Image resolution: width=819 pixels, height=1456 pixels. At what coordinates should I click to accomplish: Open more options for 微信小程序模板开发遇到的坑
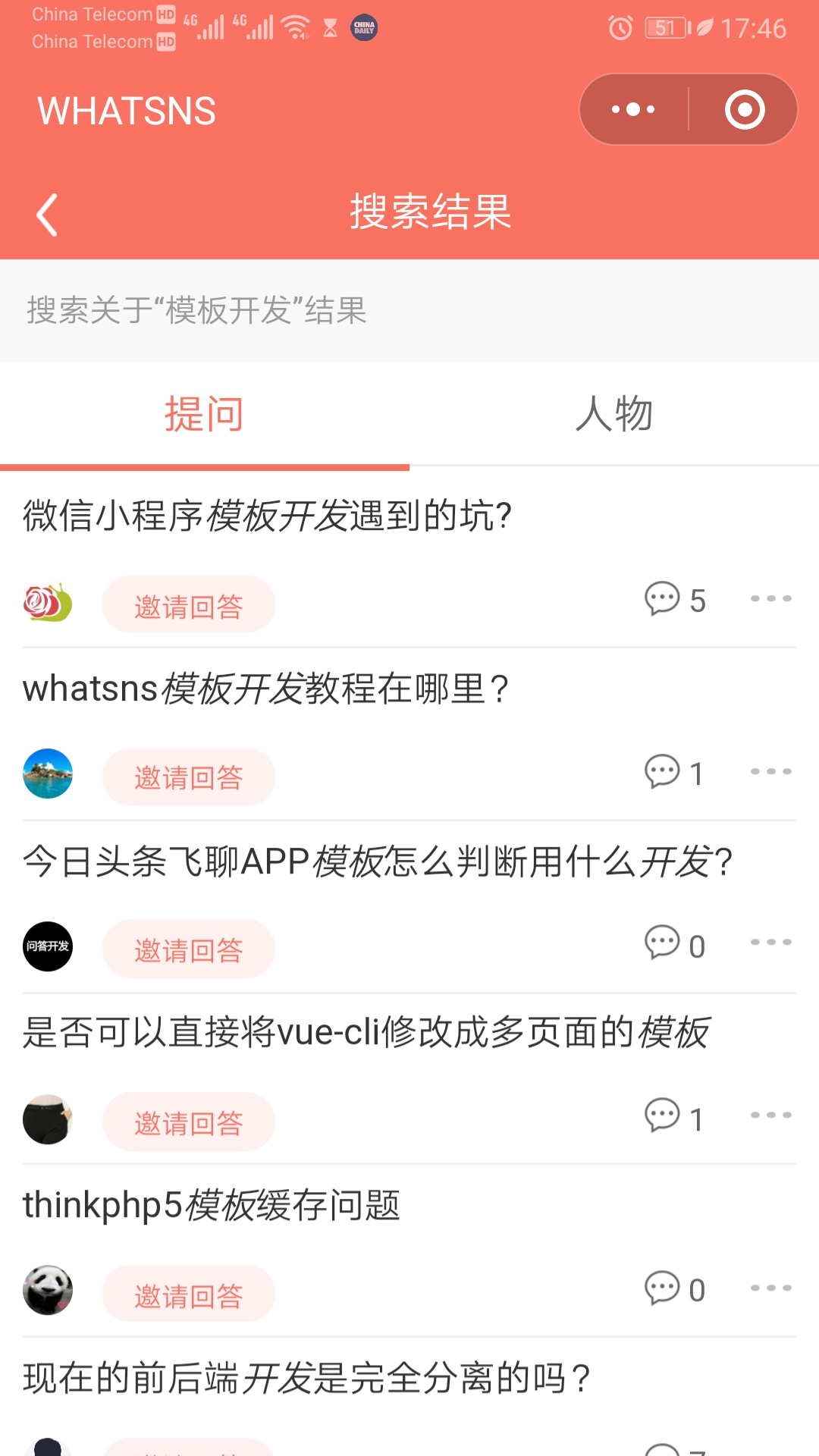tap(770, 599)
